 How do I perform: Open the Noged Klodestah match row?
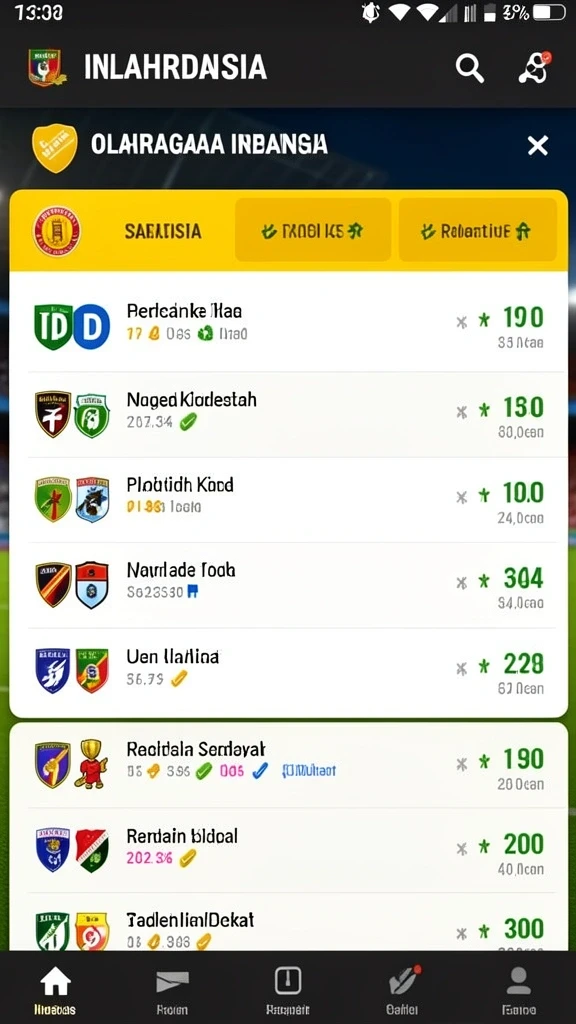288,415
